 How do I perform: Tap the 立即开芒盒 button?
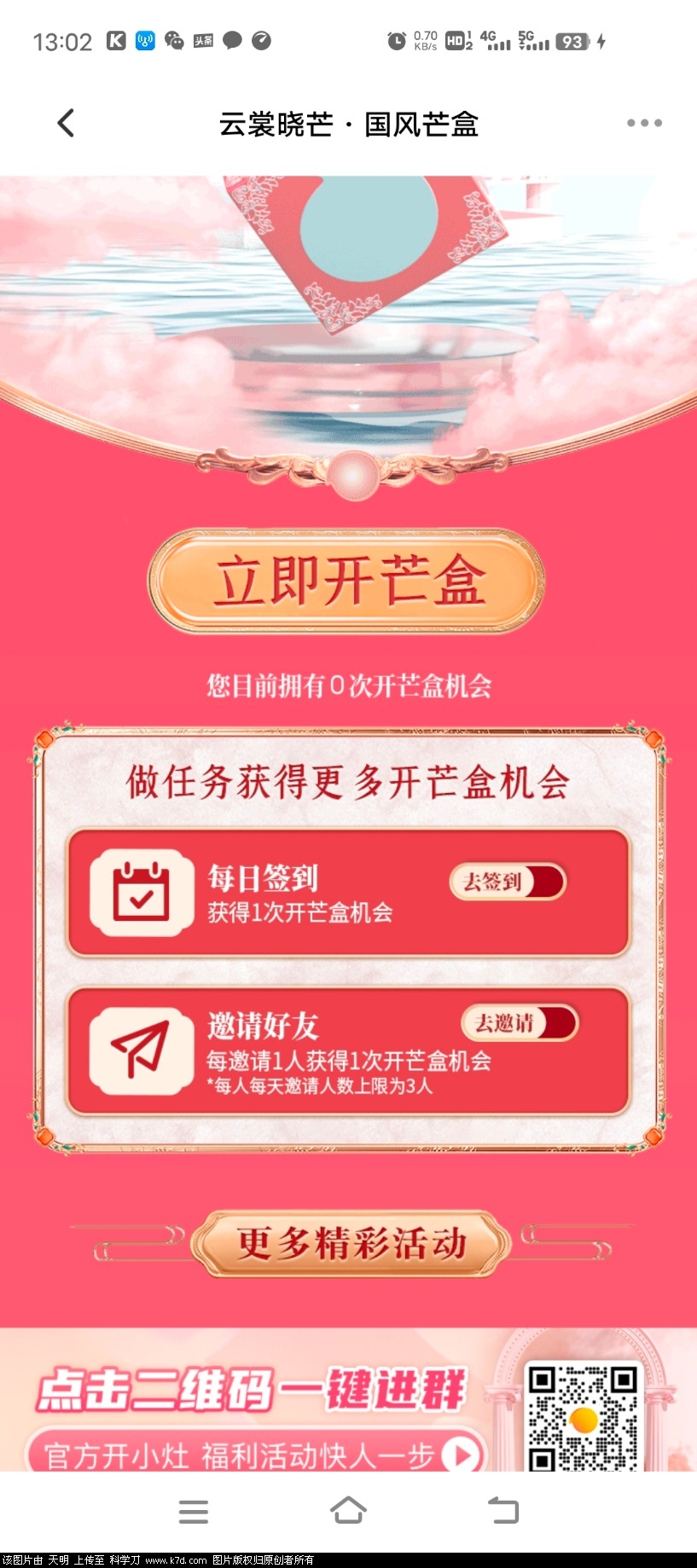347,581
